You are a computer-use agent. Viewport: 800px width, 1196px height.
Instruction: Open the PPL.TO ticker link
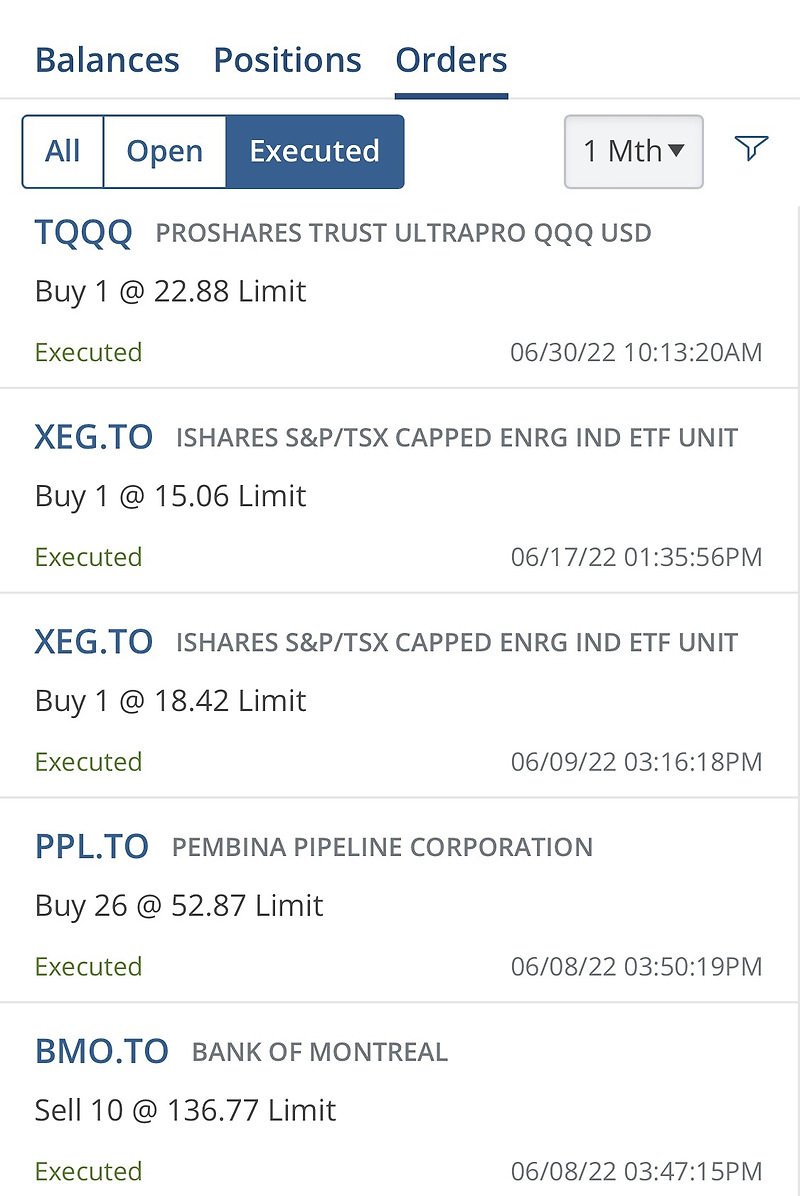(x=92, y=846)
